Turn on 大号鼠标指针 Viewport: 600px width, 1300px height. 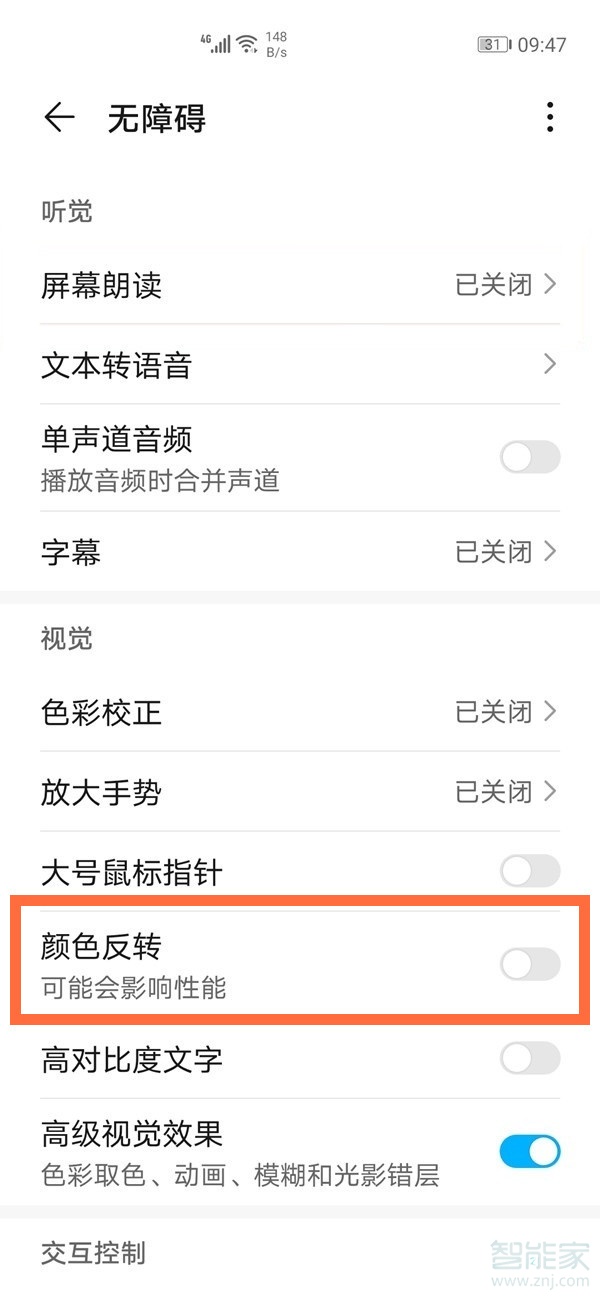(x=529, y=871)
